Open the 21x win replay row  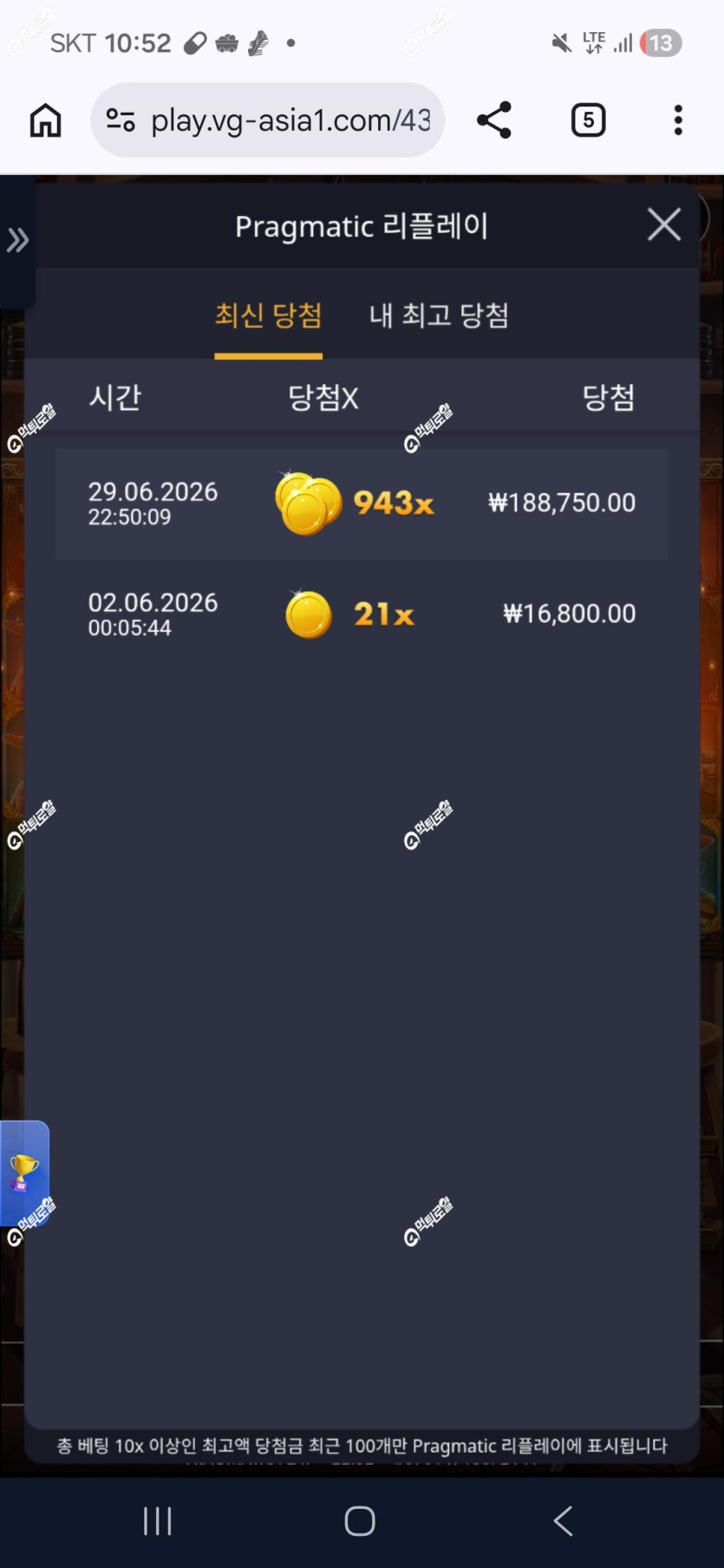[362, 614]
